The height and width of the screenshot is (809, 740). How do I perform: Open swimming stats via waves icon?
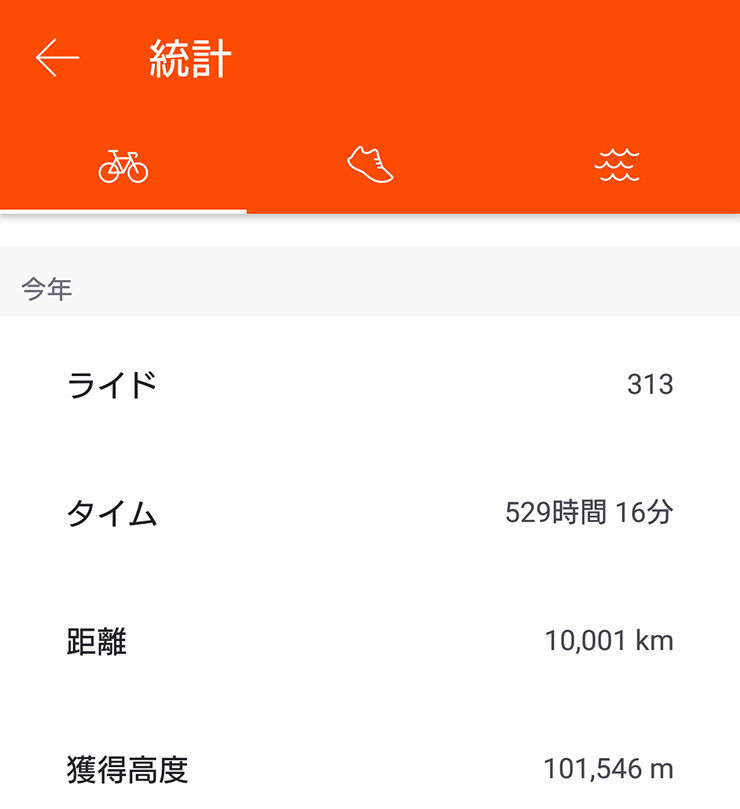point(617,163)
